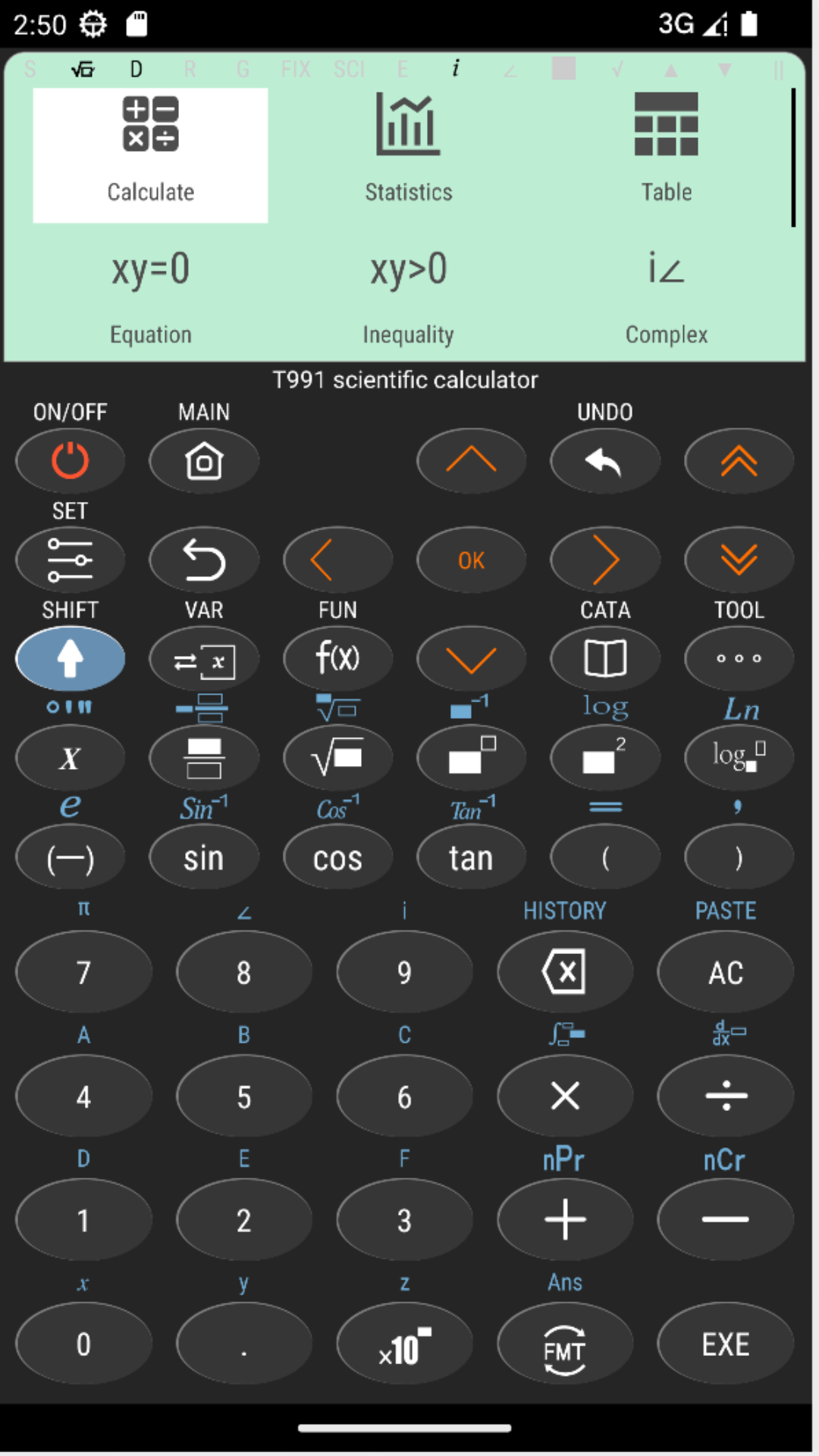This screenshot has height=1456, width=819.
Task: Open the CATA catalog button
Action: [x=604, y=658]
